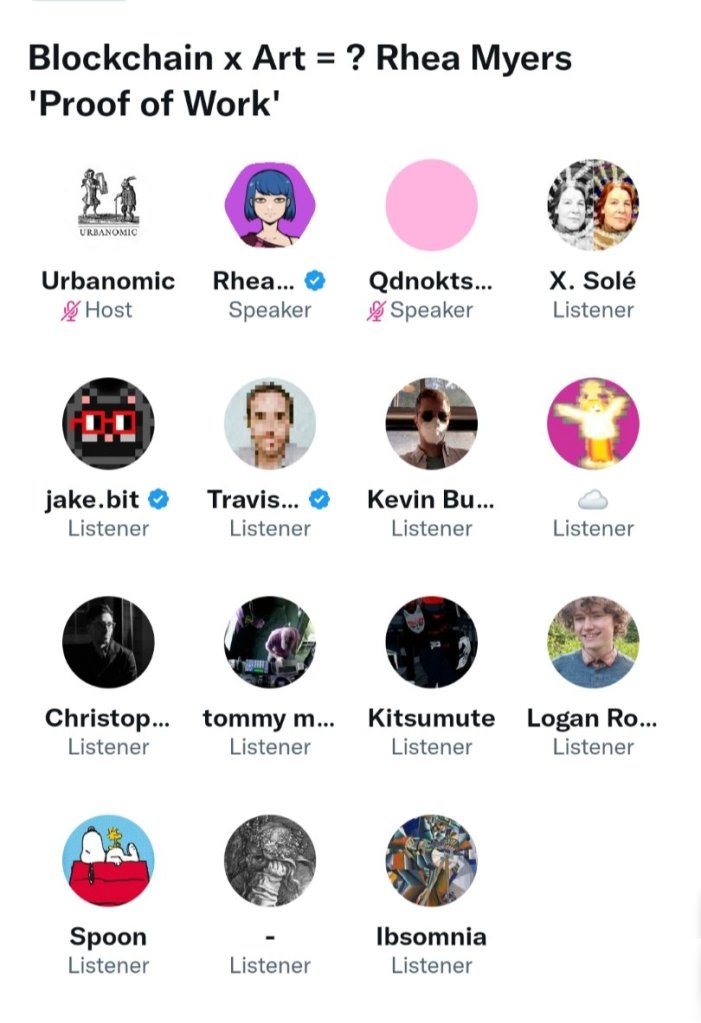Open Christop listener profile
Screen dimensions: 701x1023
point(108,642)
